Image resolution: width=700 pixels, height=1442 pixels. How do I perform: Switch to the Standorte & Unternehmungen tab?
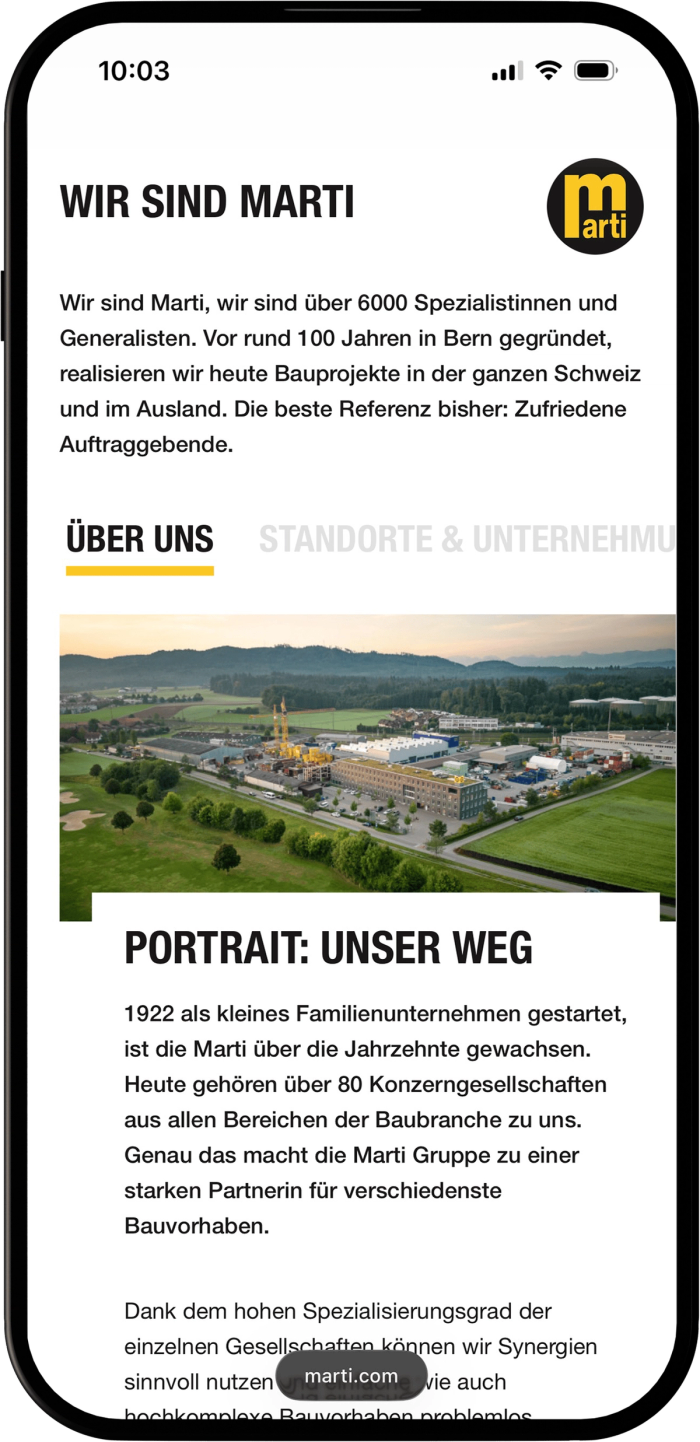pos(467,540)
